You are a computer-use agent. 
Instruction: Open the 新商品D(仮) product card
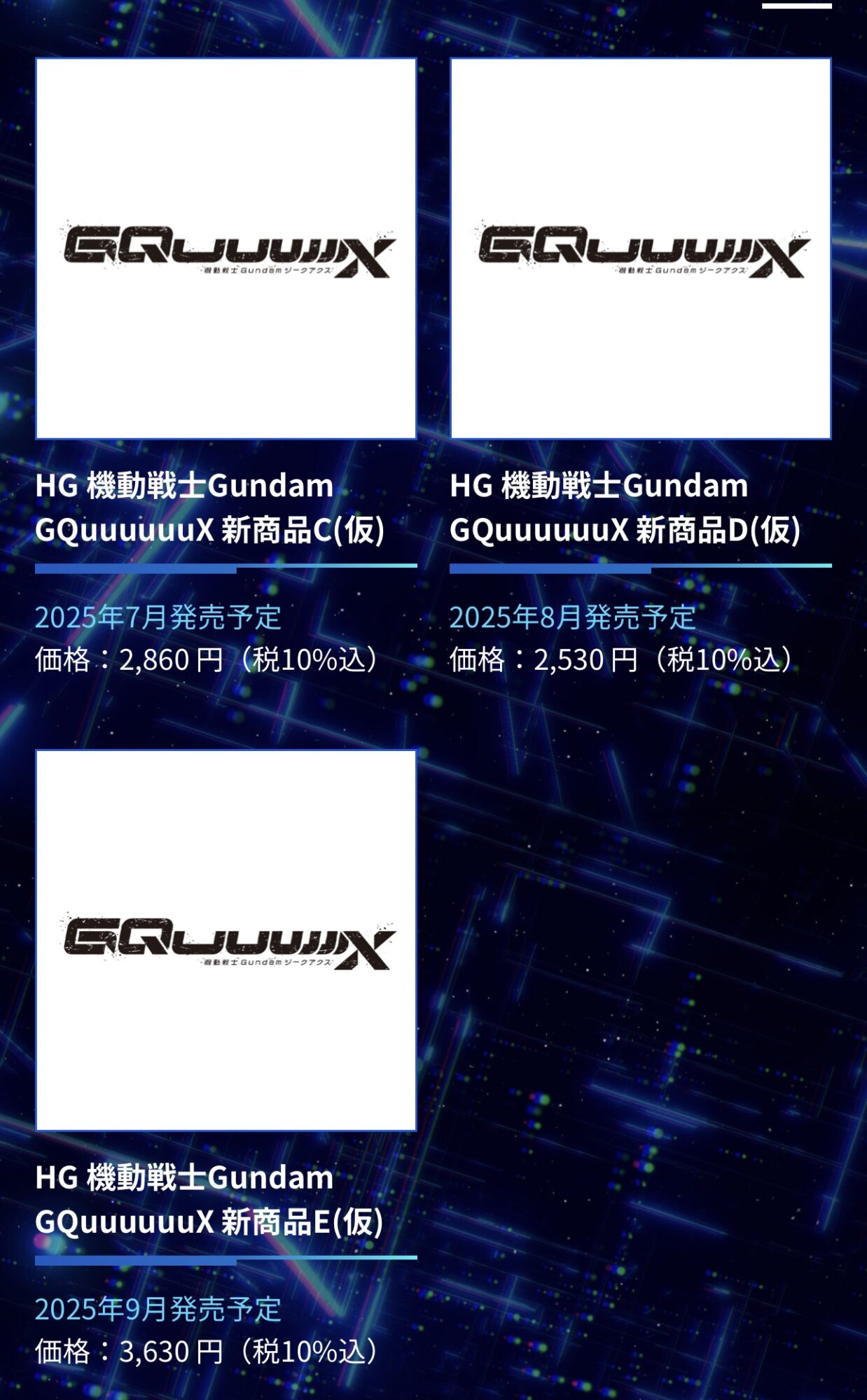[x=640, y=248]
